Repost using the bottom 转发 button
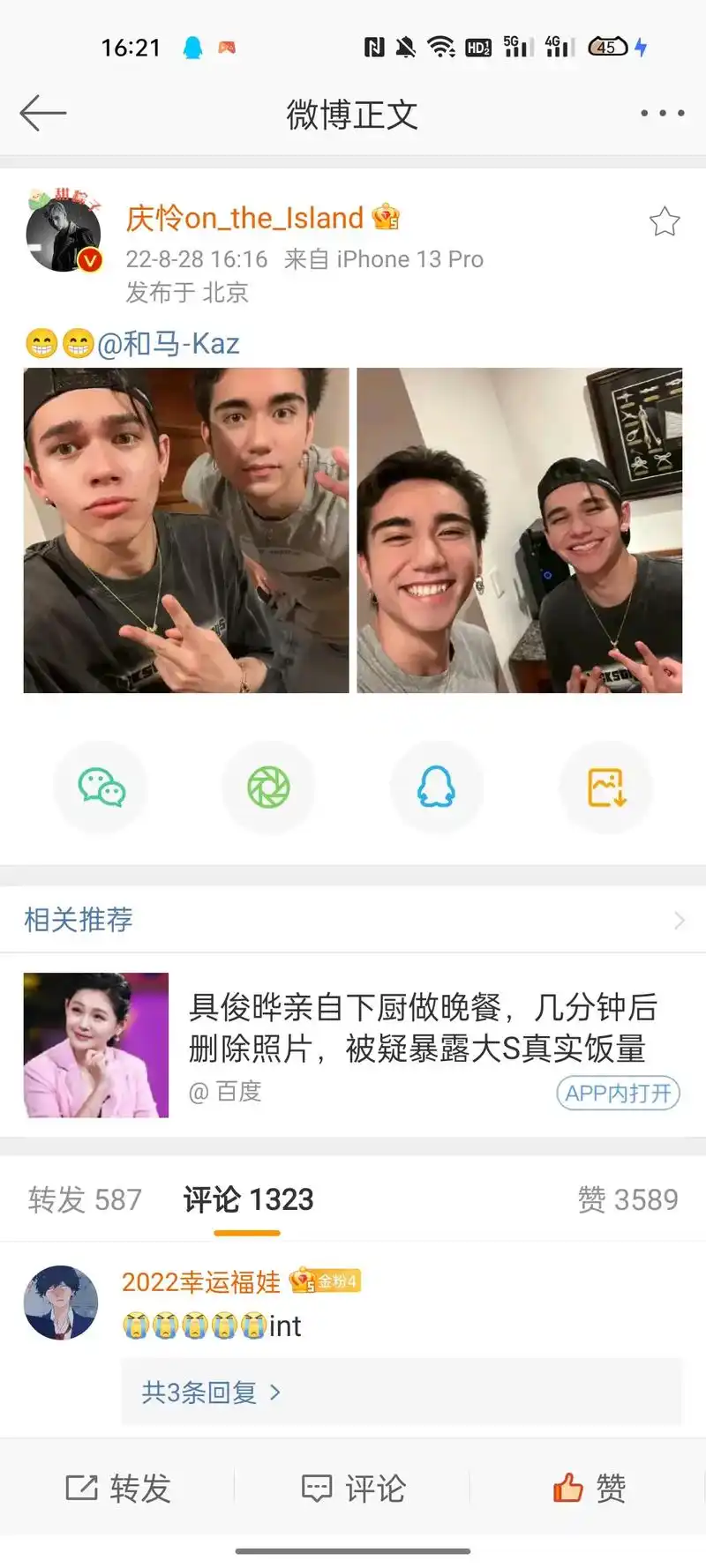 click(x=118, y=1489)
